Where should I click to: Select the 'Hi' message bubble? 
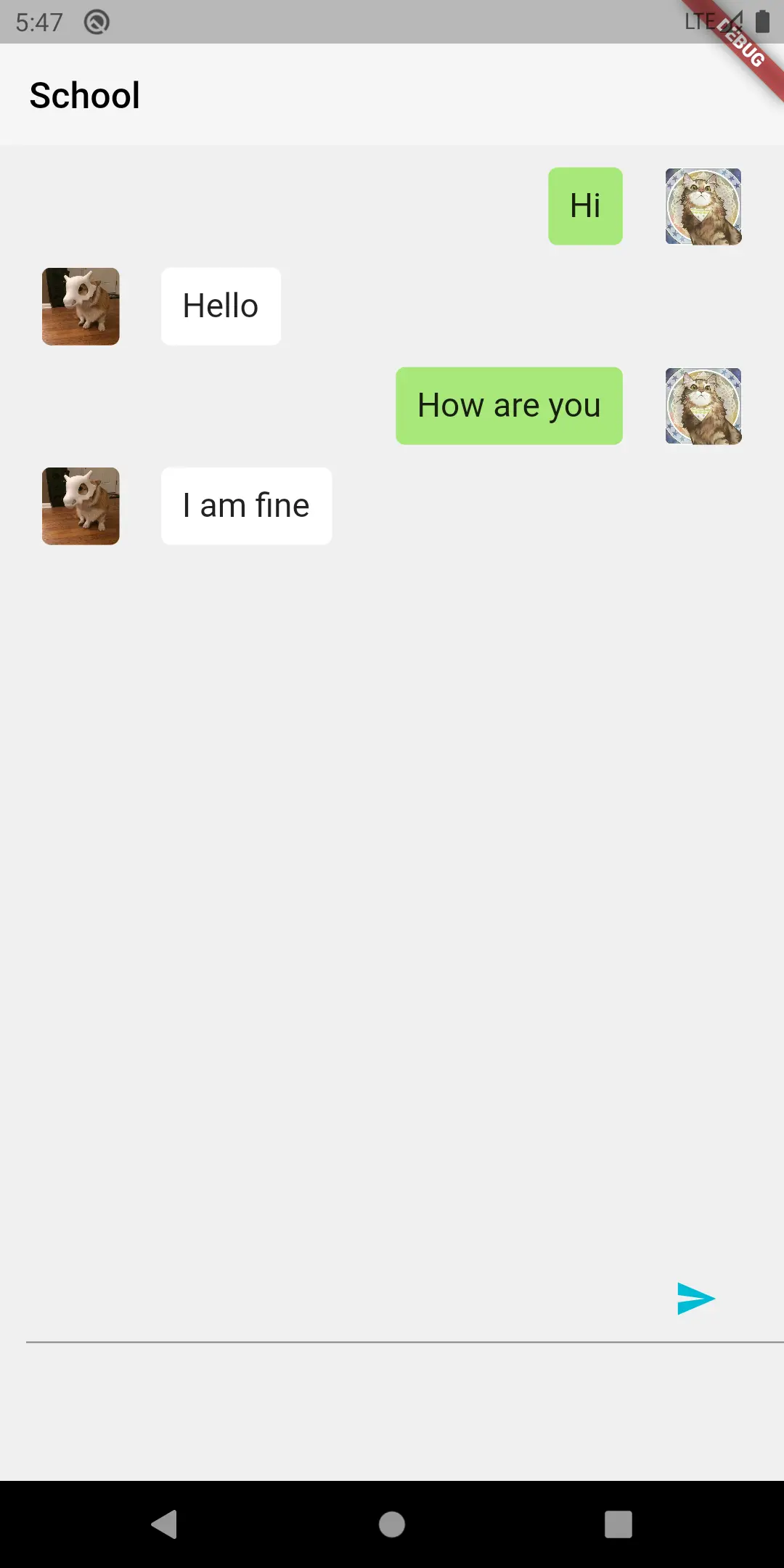pos(585,205)
